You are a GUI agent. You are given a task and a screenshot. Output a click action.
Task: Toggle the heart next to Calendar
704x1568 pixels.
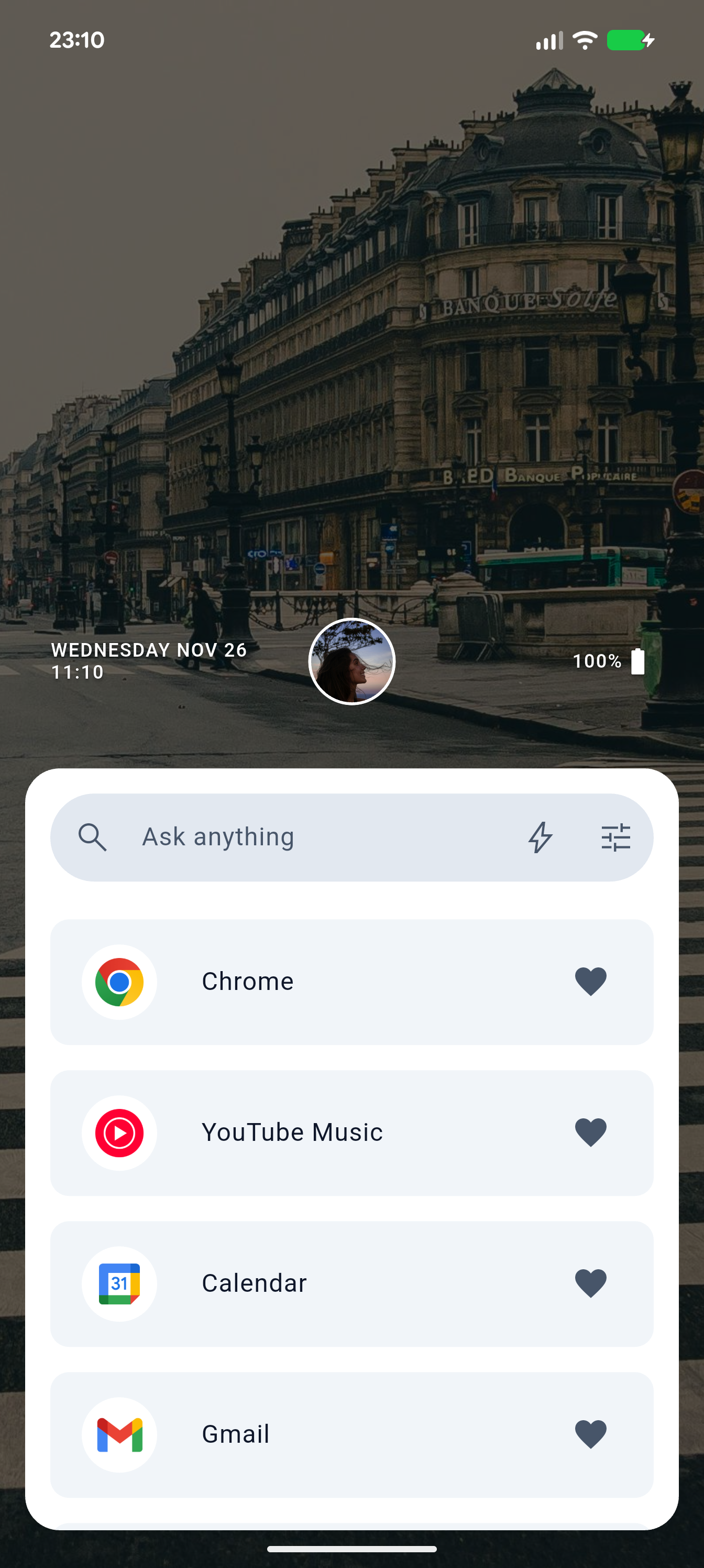[x=590, y=1283]
